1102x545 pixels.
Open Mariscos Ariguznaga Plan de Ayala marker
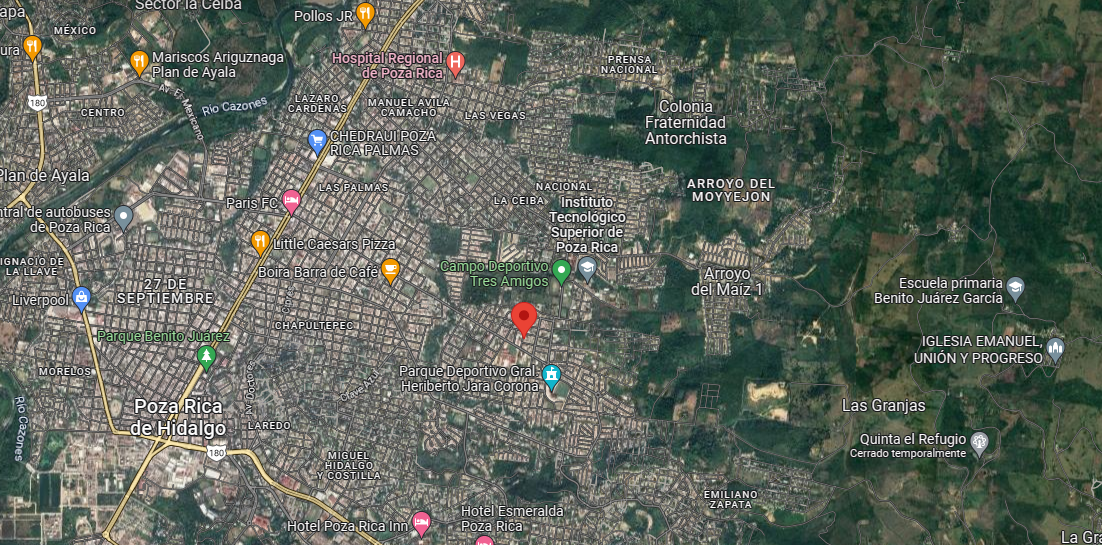point(139,62)
